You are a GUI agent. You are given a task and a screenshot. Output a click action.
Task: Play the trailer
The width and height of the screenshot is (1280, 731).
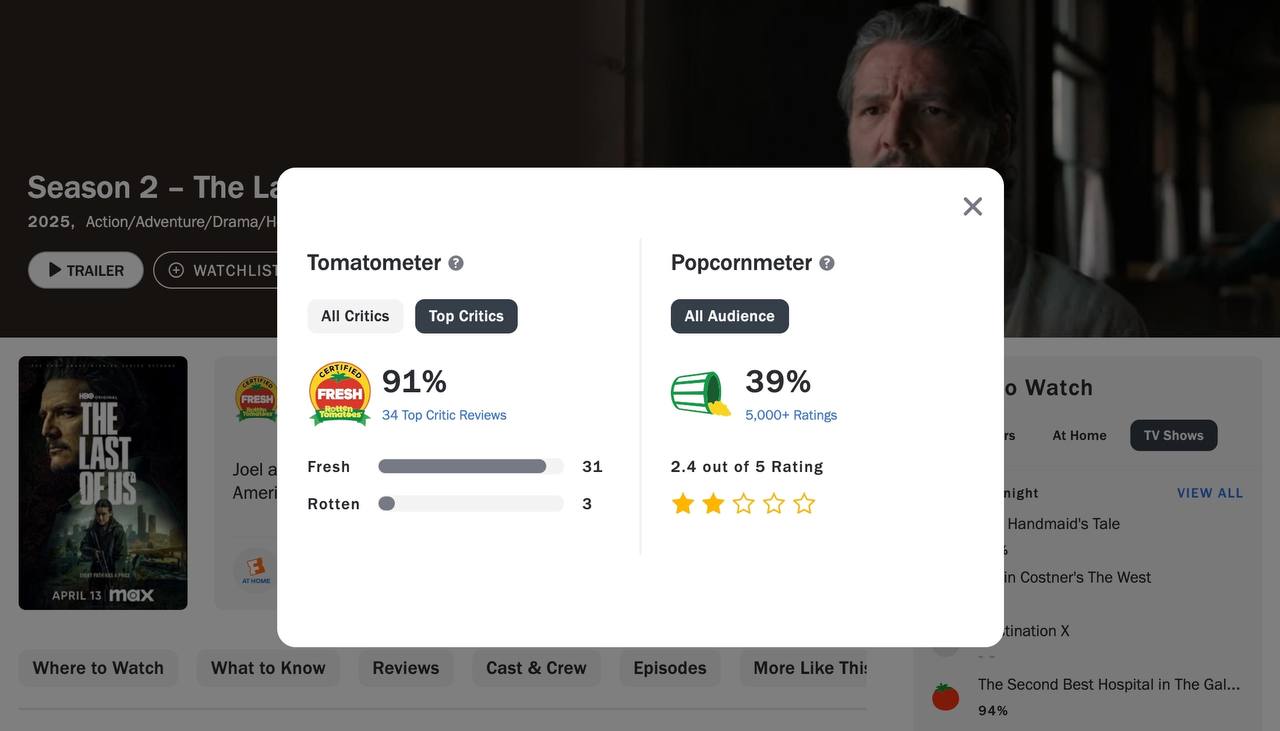[x=86, y=270]
